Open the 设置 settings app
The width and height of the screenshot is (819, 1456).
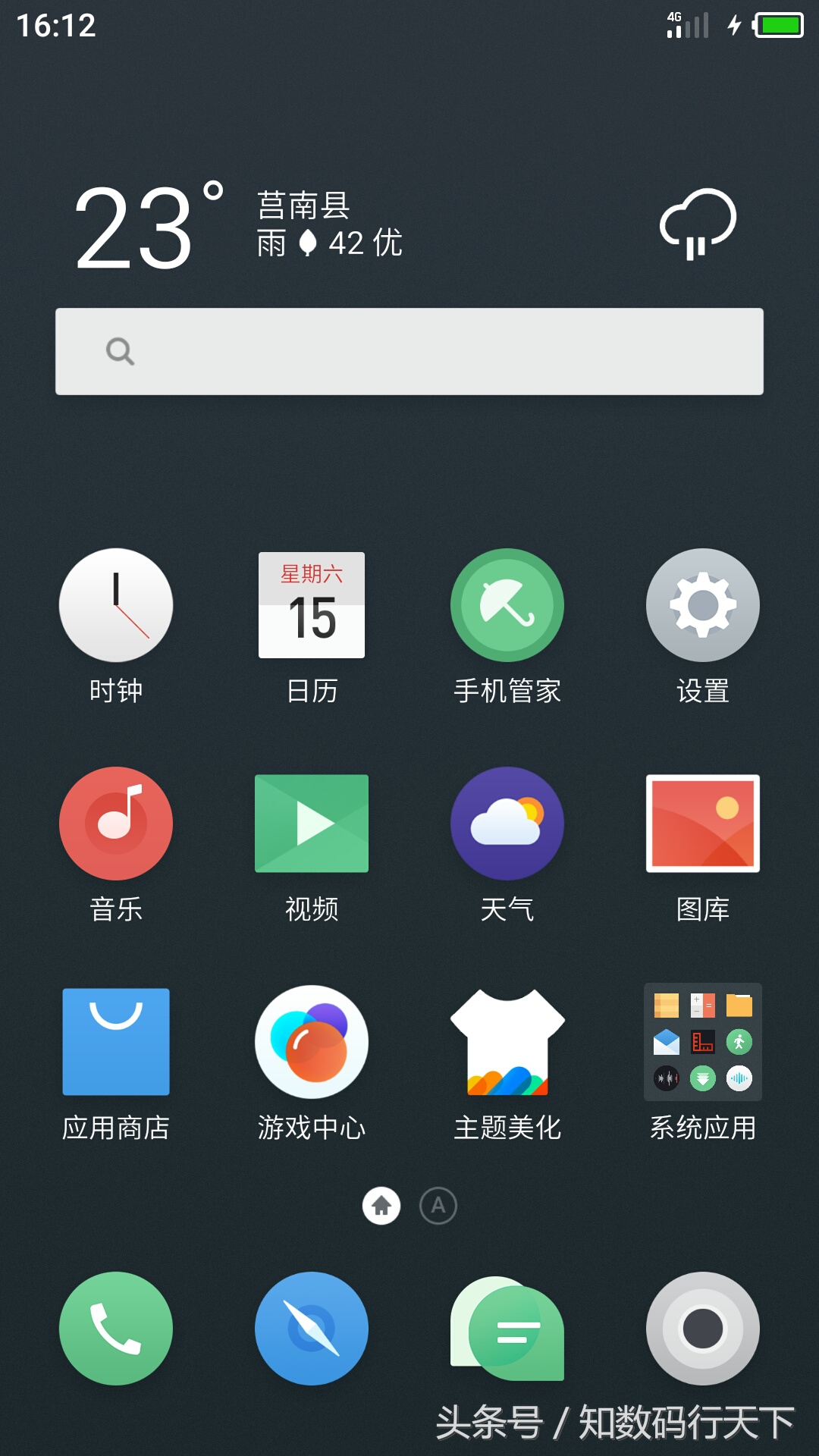coord(702,604)
